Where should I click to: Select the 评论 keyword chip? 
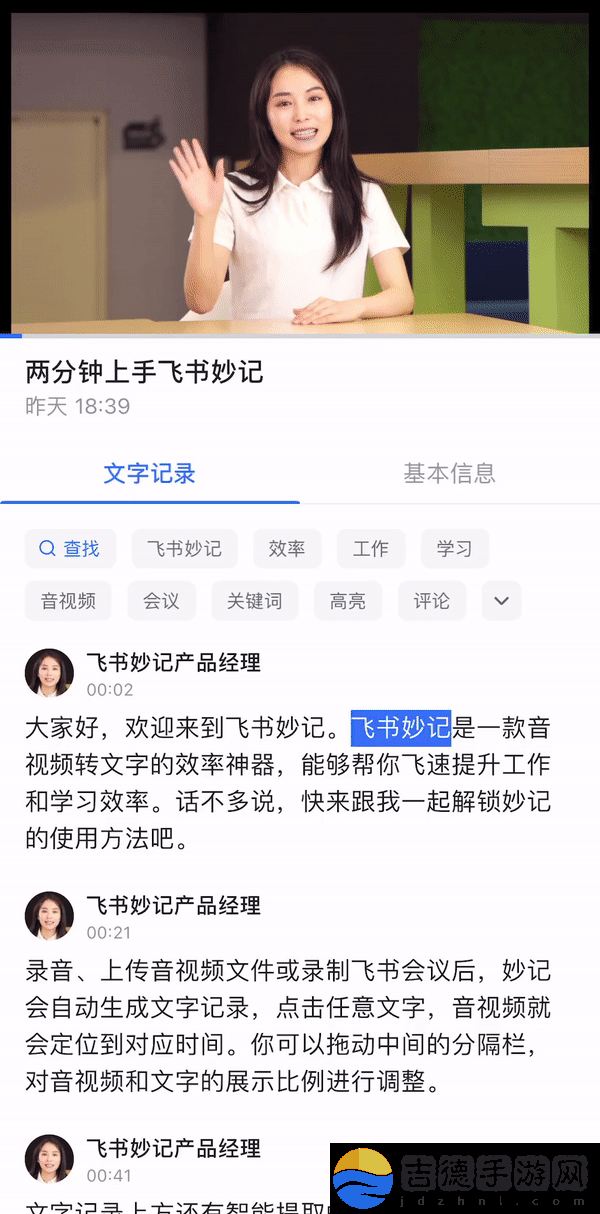[432, 601]
